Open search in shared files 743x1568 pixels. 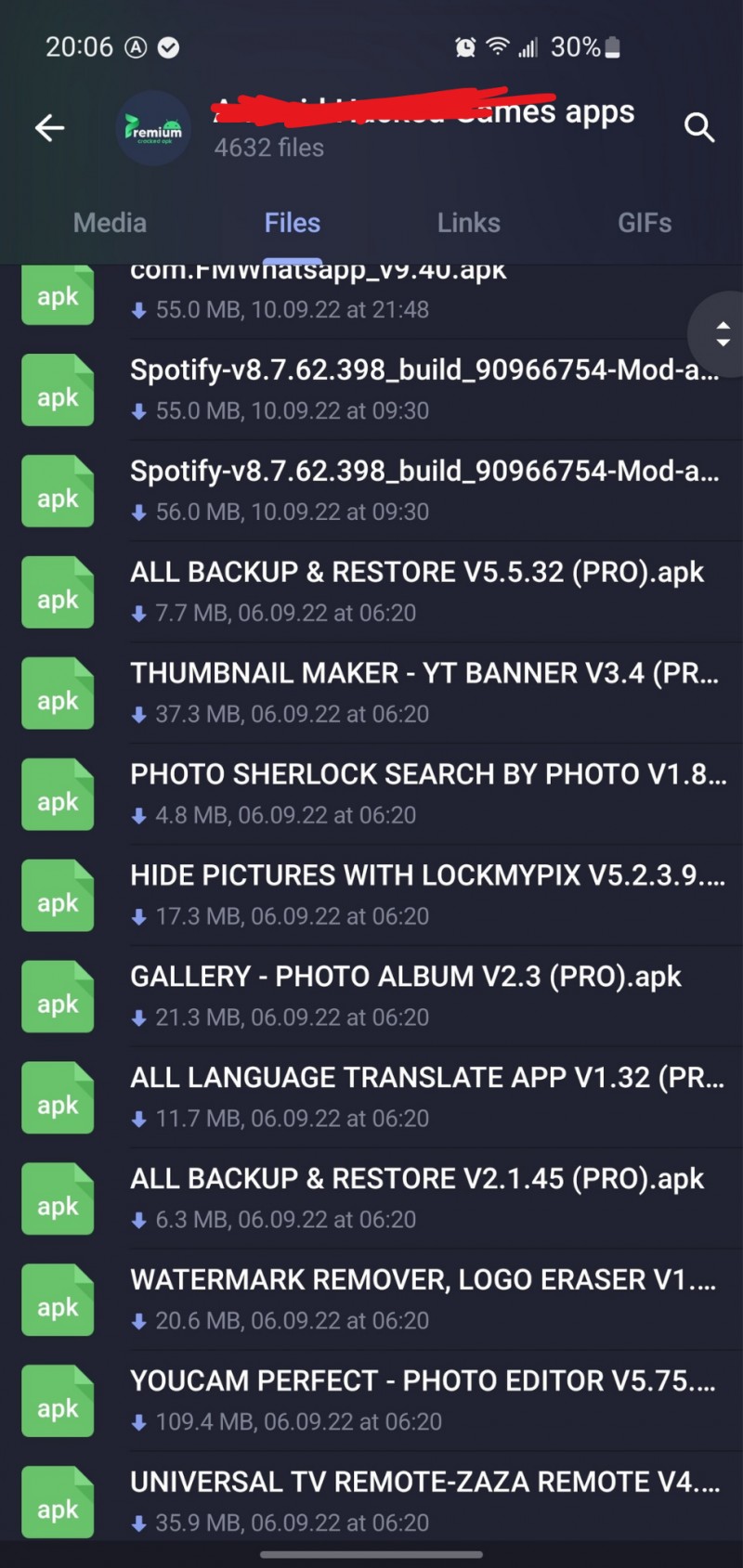[698, 127]
